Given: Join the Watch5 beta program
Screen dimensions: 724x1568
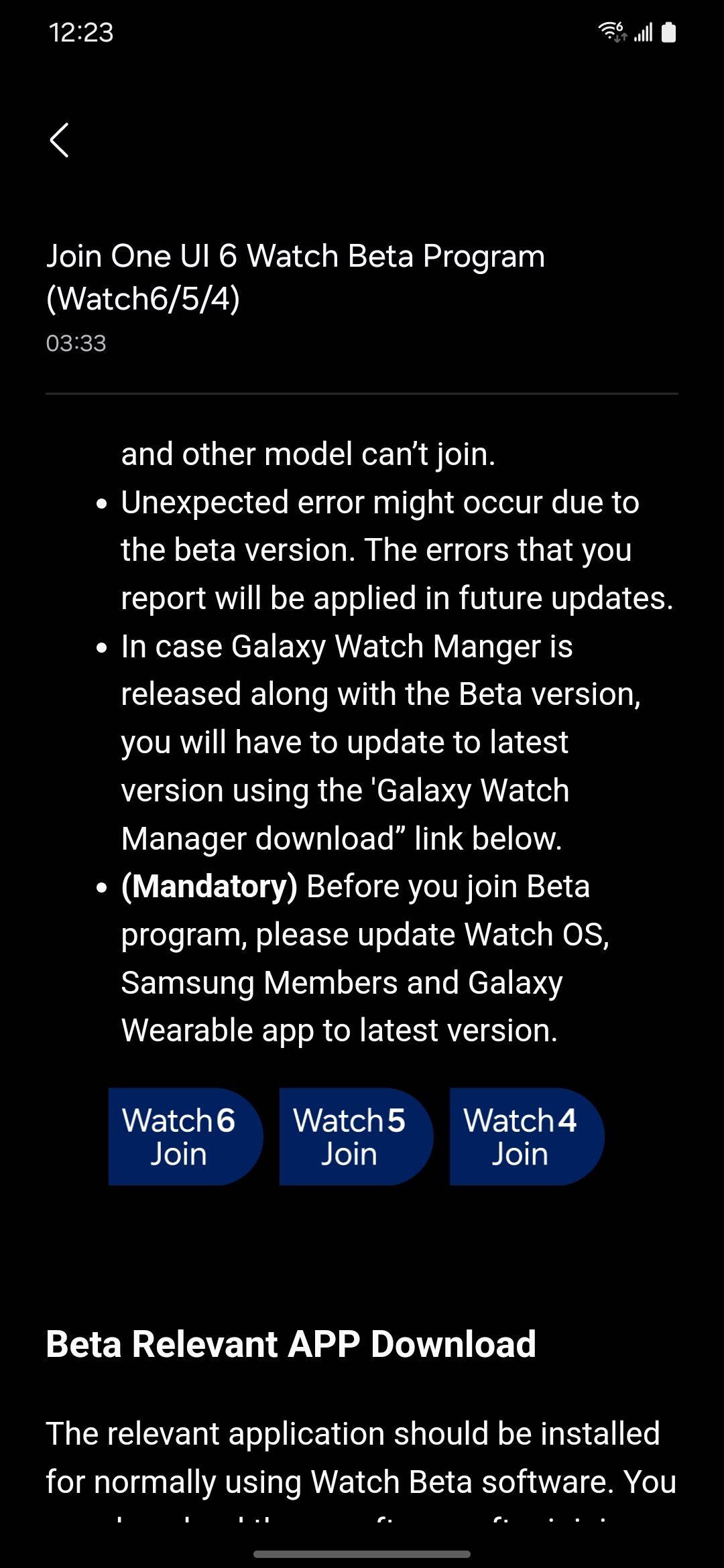Looking at the screenshot, I should click(354, 1136).
